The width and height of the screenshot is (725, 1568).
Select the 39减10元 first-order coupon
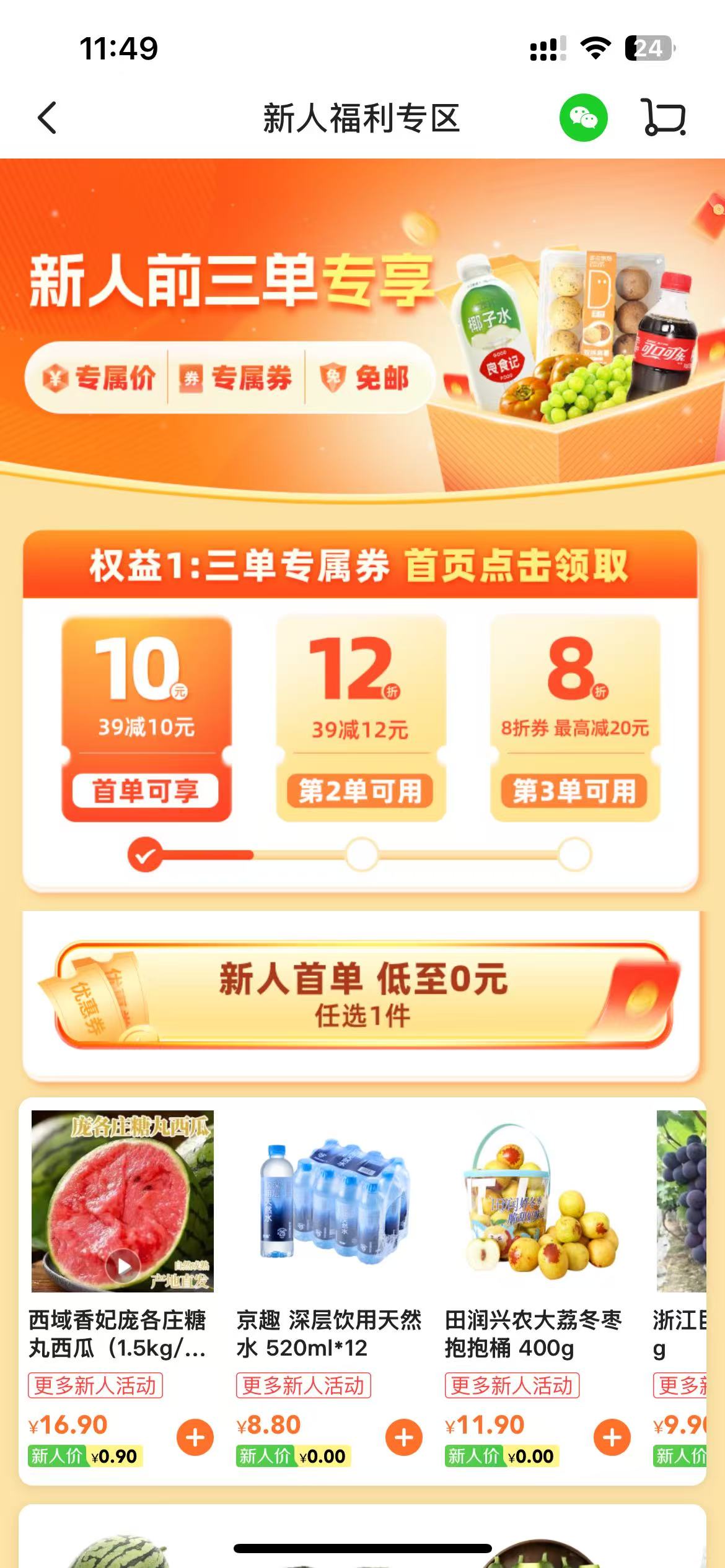146,718
